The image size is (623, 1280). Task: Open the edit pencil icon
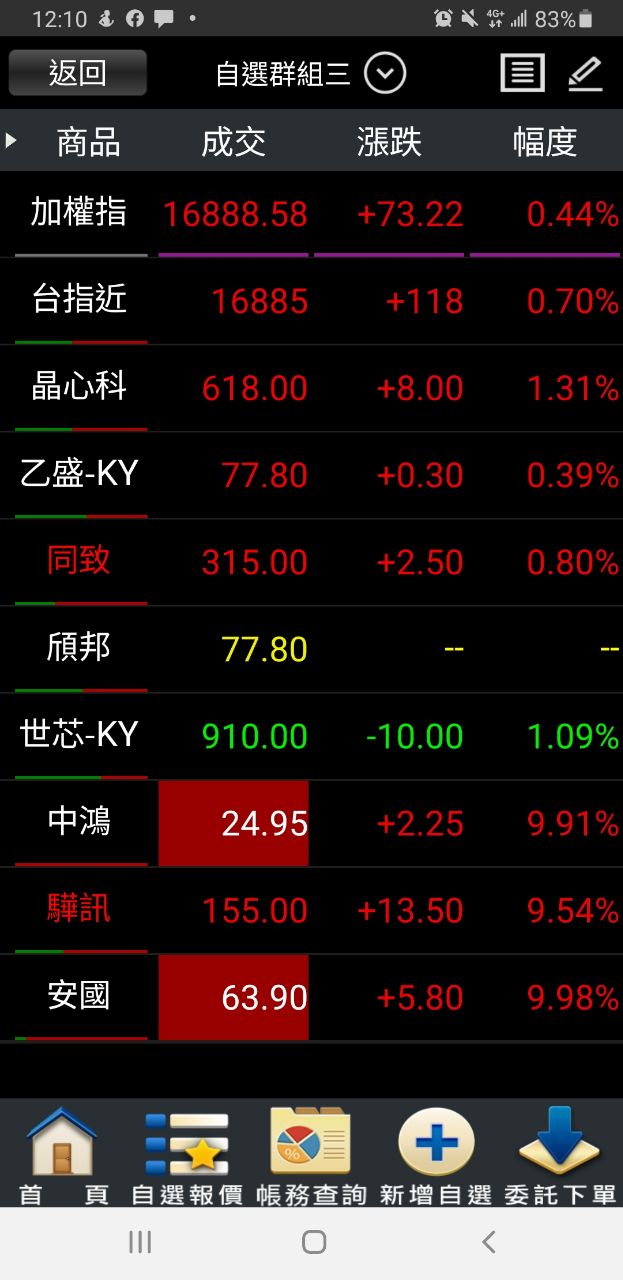click(x=585, y=73)
